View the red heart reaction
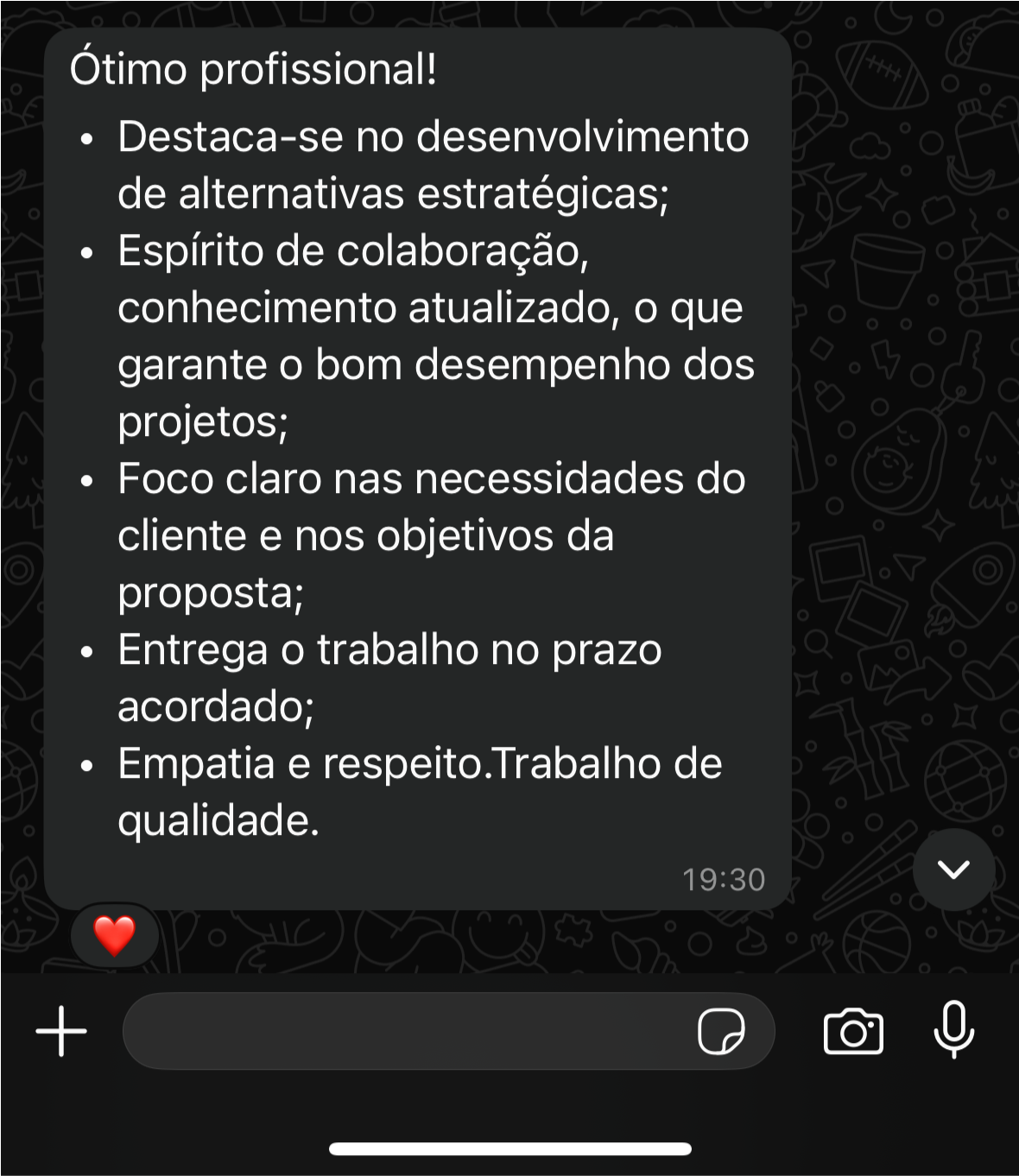The width and height of the screenshot is (1019, 1176). coord(115,936)
